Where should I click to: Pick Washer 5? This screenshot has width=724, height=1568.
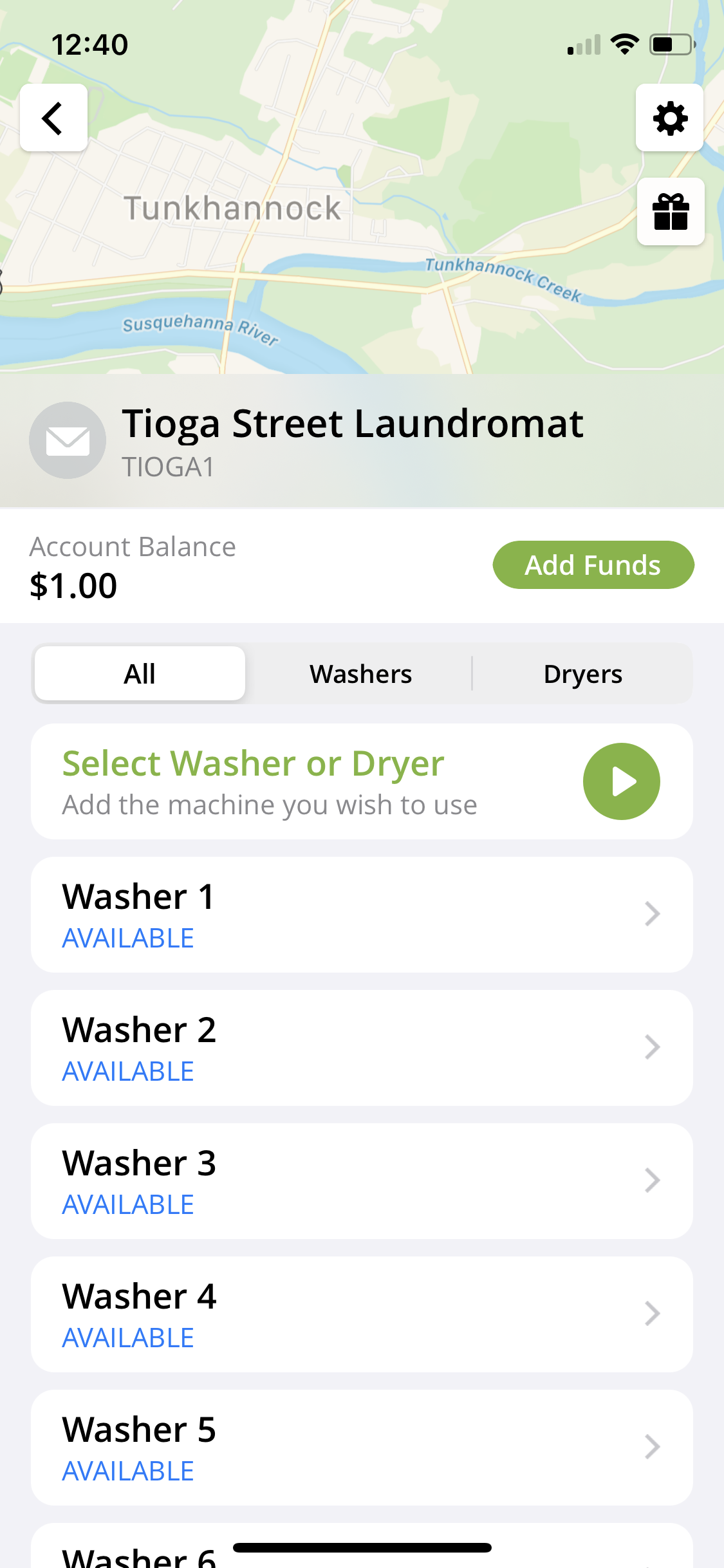pyautogui.click(x=362, y=1448)
